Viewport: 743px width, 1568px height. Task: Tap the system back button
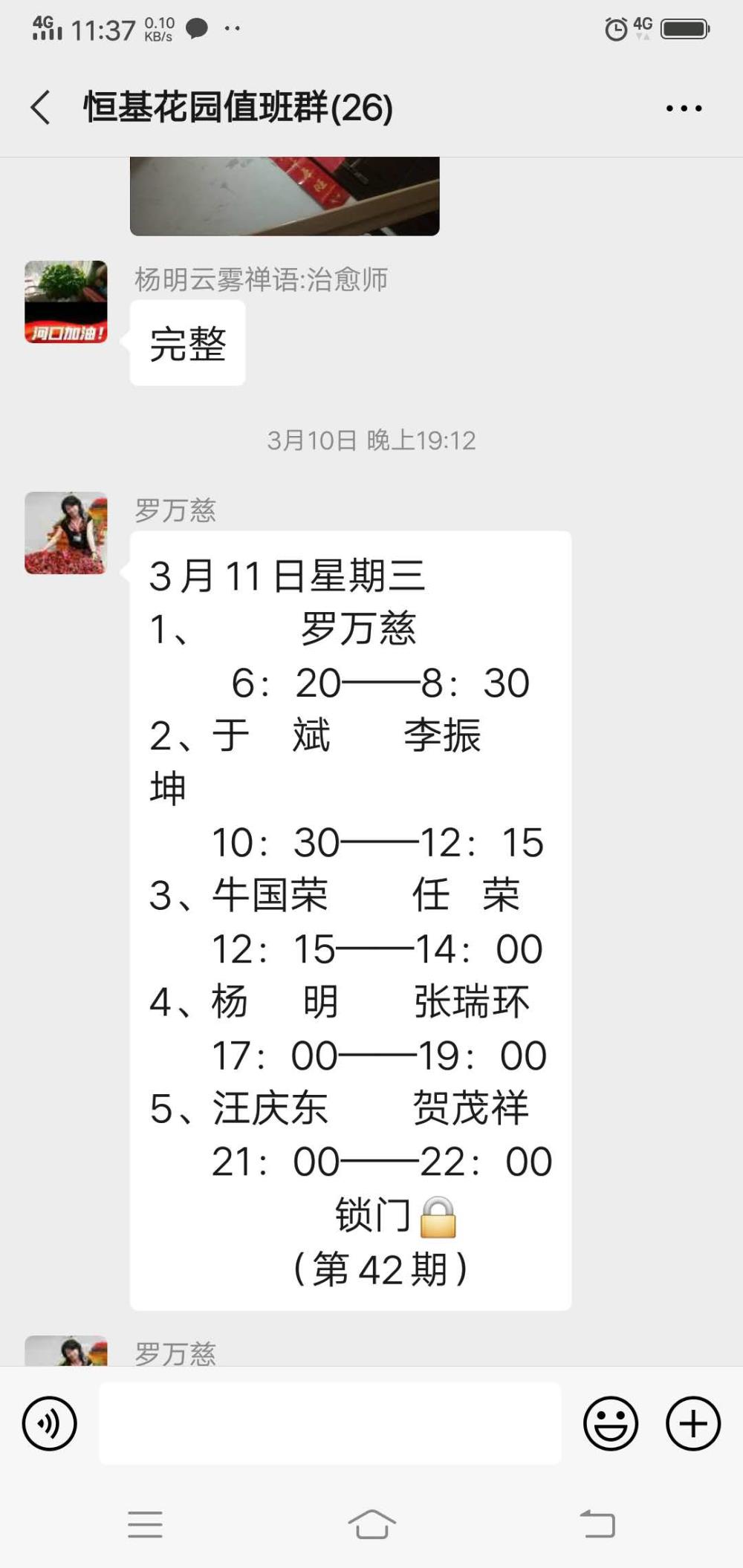coord(597,1524)
